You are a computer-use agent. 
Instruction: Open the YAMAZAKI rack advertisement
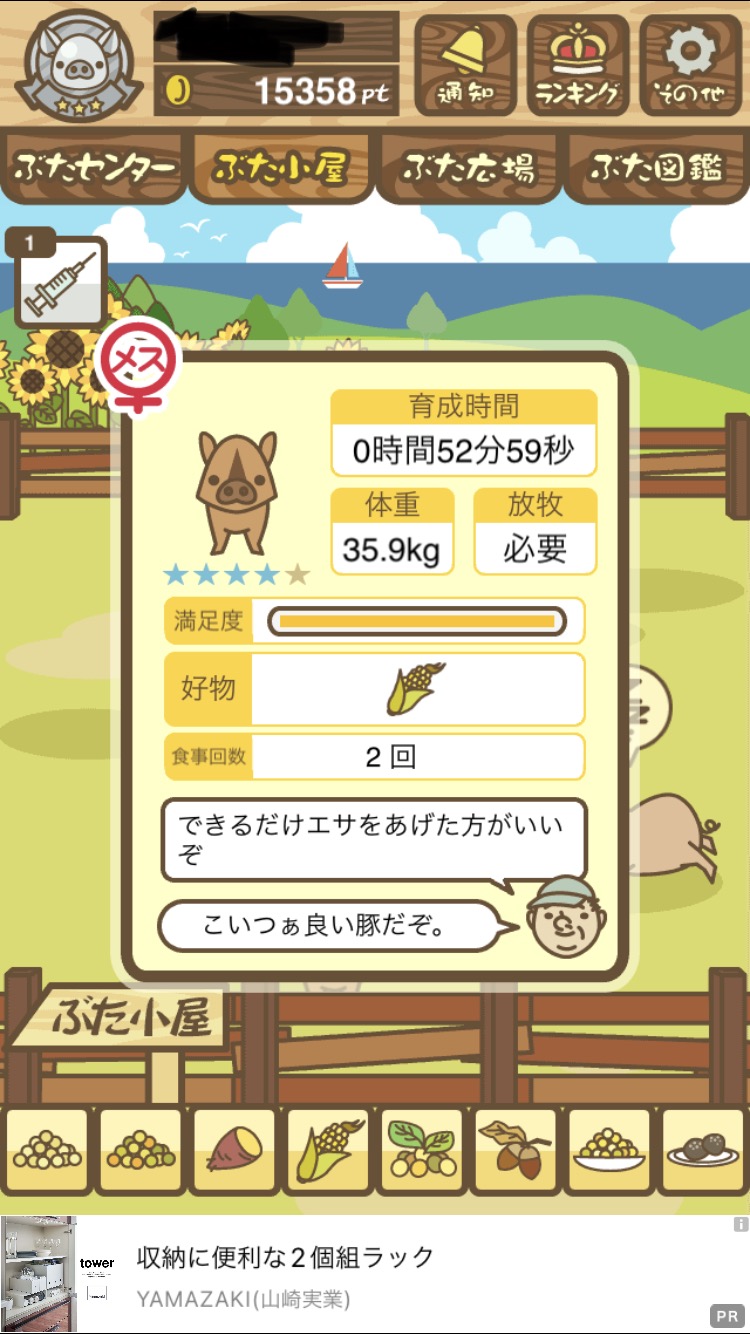[x=375, y=1274]
